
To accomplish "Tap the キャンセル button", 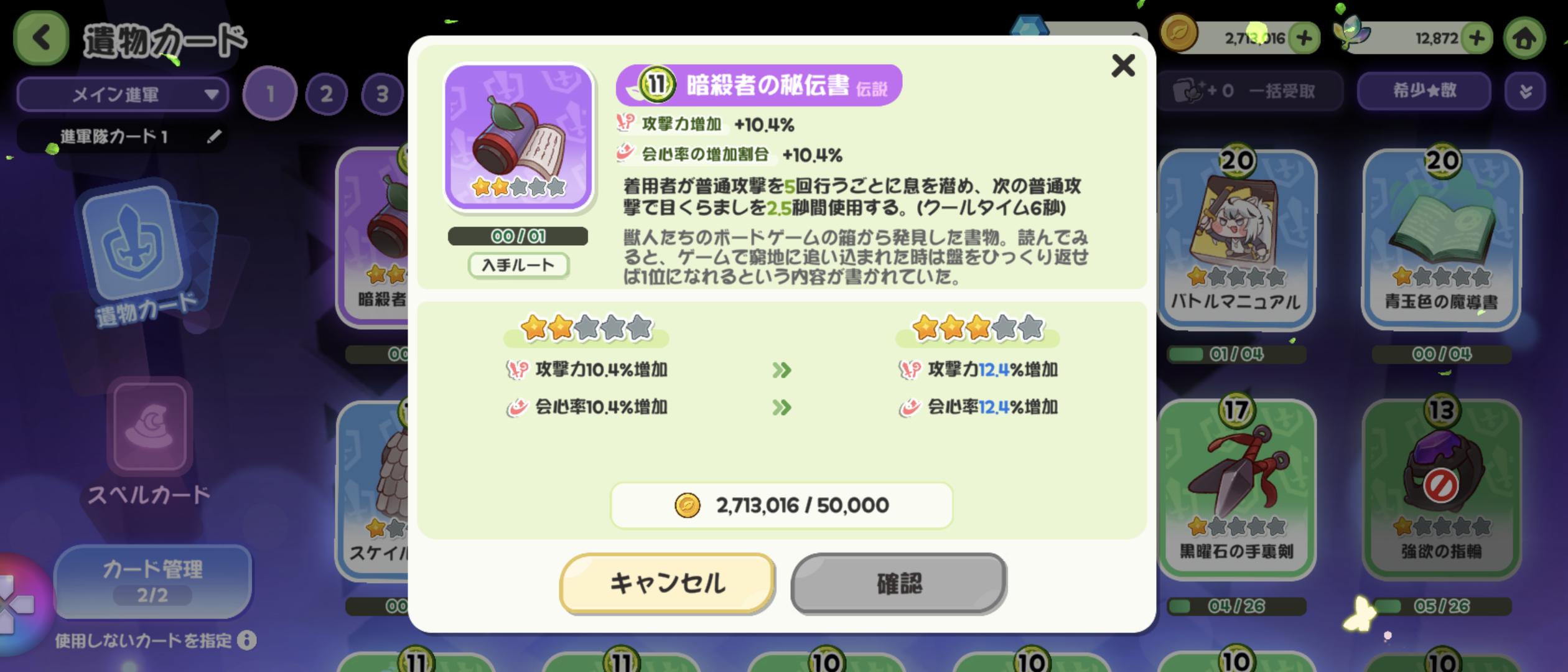I will pyautogui.click(x=667, y=583).
